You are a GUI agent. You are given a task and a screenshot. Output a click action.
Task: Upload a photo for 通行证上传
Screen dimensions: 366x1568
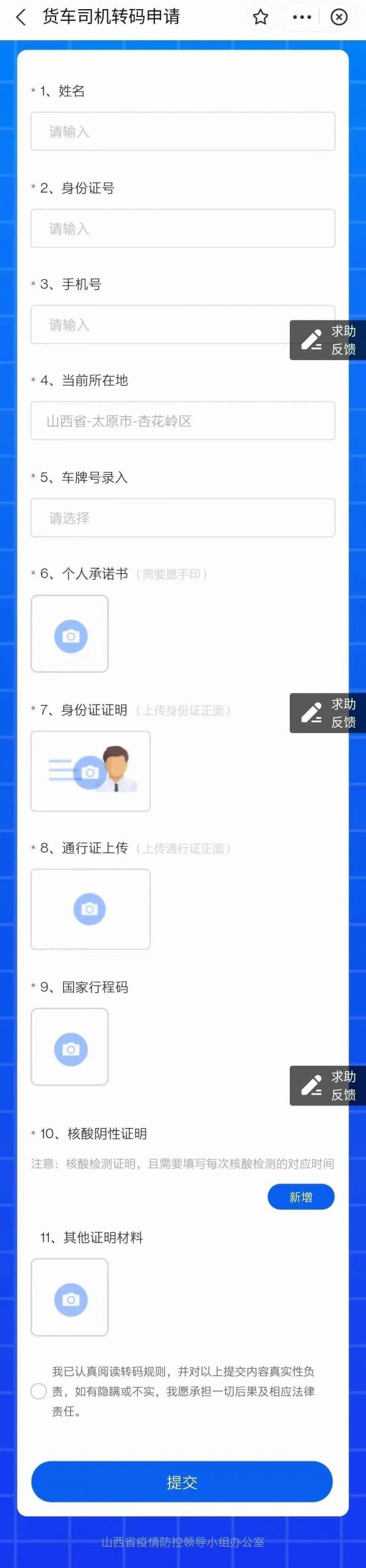point(90,909)
